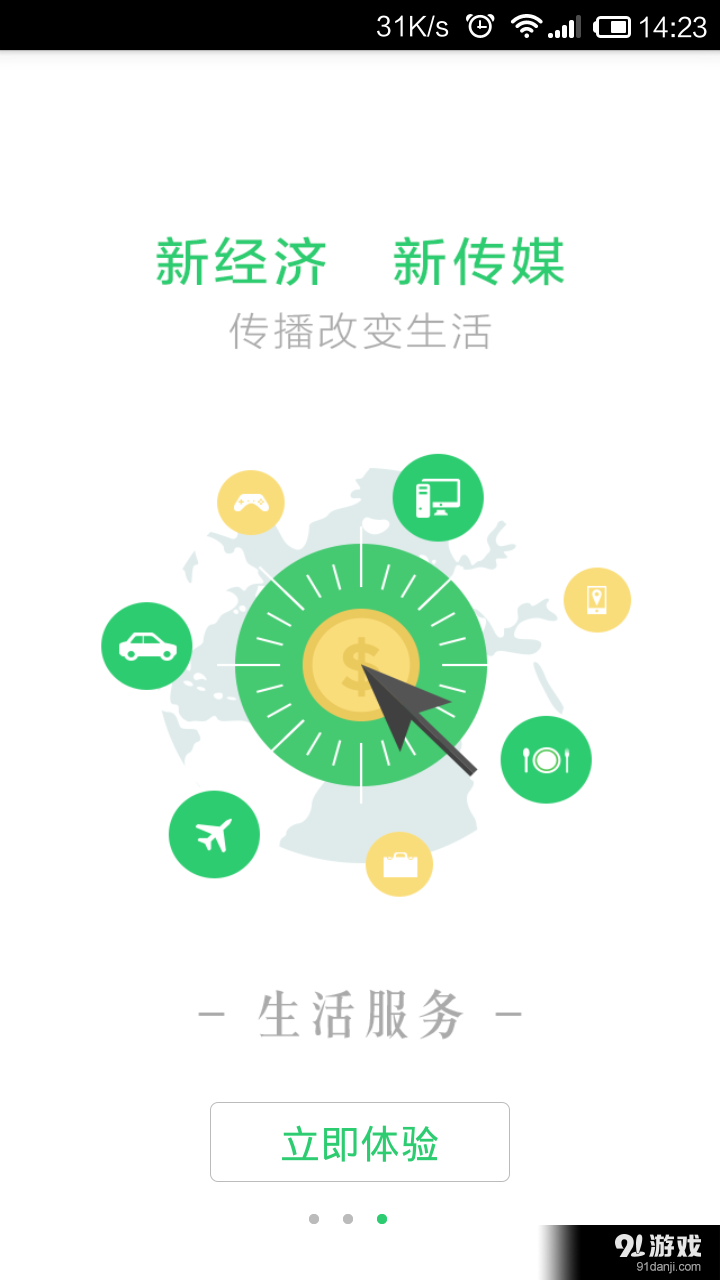Image resolution: width=720 pixels, height=1280 pixels.
Task: Select the car service icon
Action: click(146, 645)
